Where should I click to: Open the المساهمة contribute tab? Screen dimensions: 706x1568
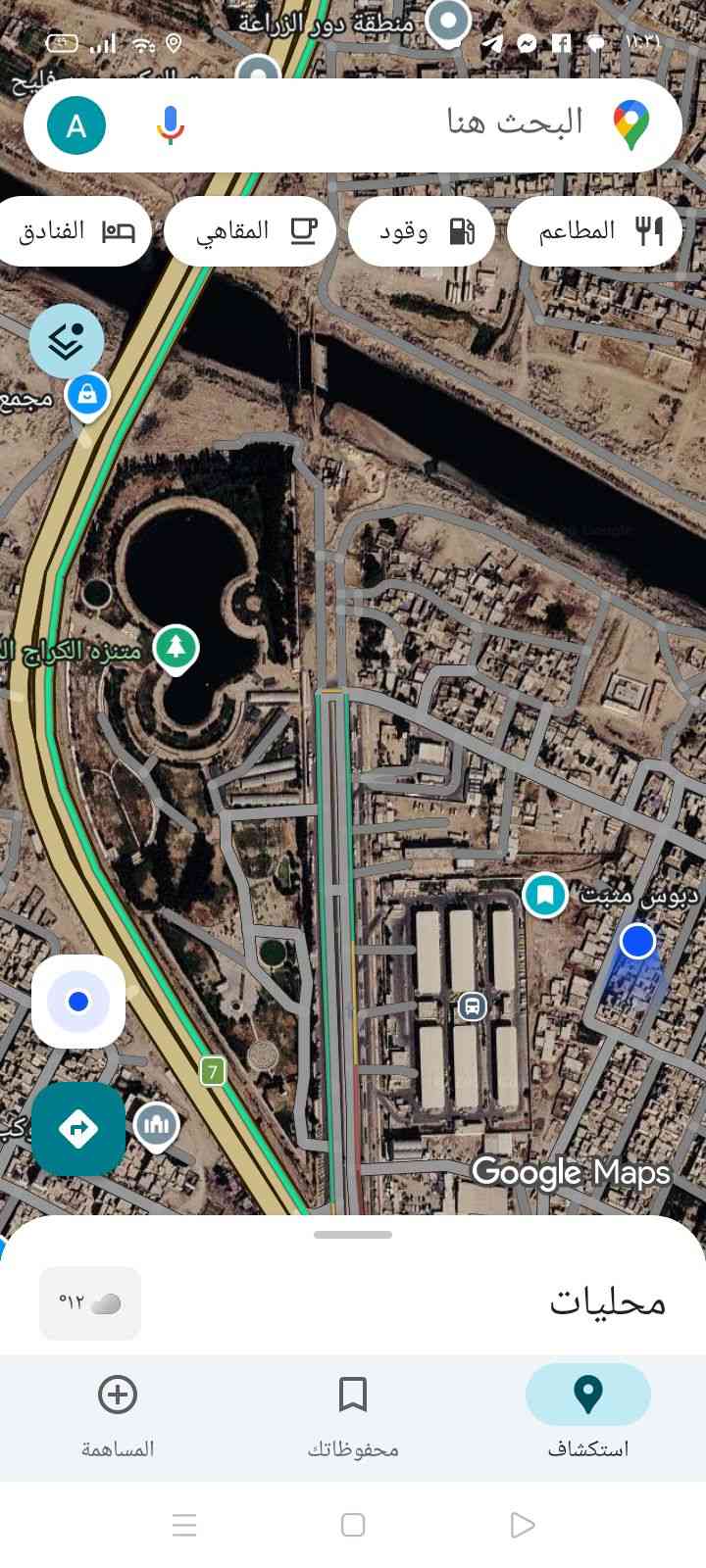click(118, 1411)
